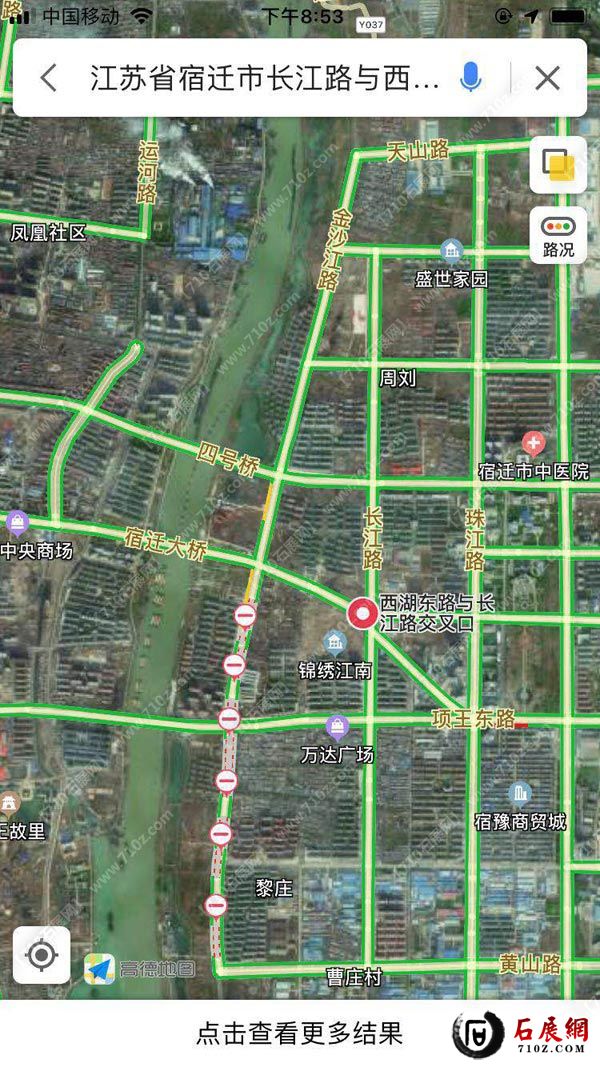Clear the search with the X icon
600x1067 pixels.
tap(547, 78)
